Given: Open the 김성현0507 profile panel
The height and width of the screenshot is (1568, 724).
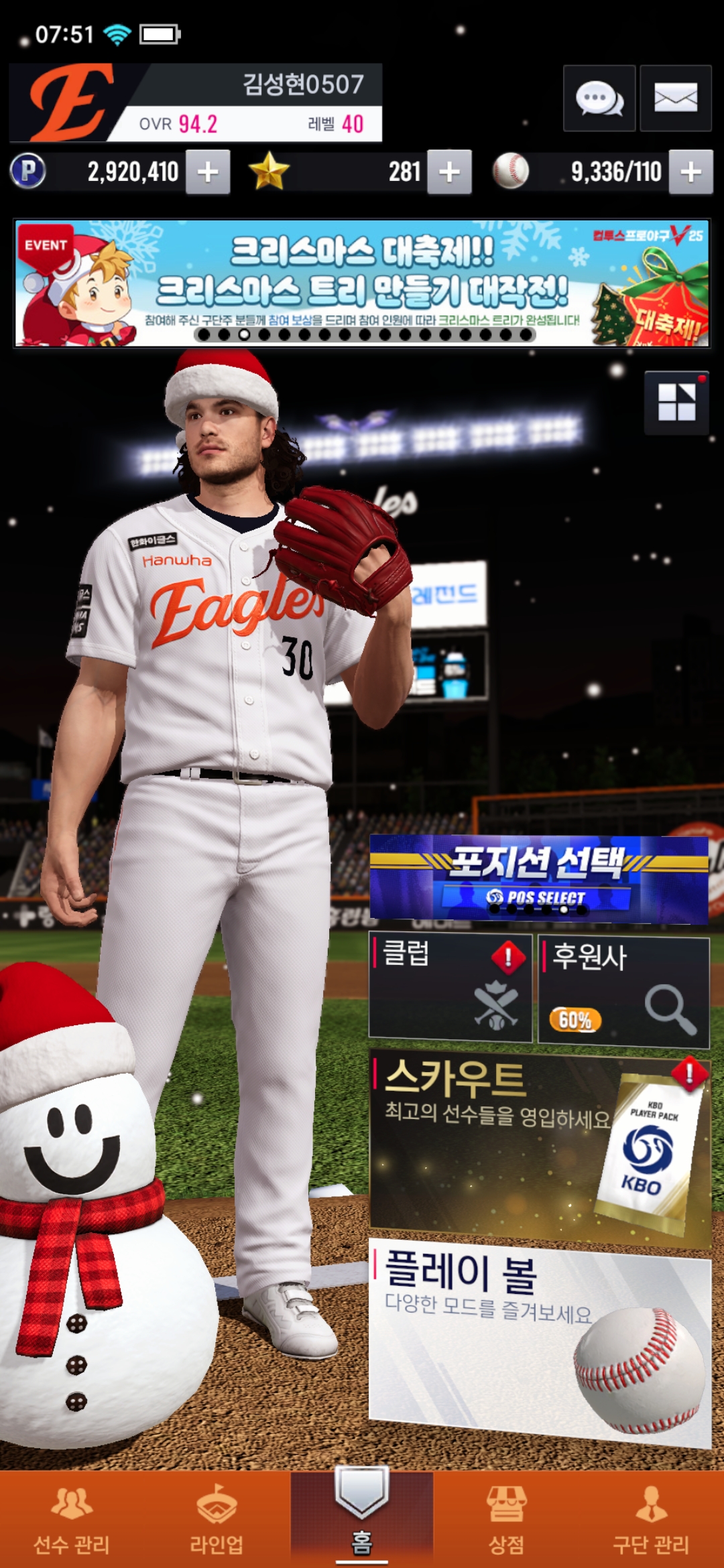Looking at the screenshot, I should point(196,103).
